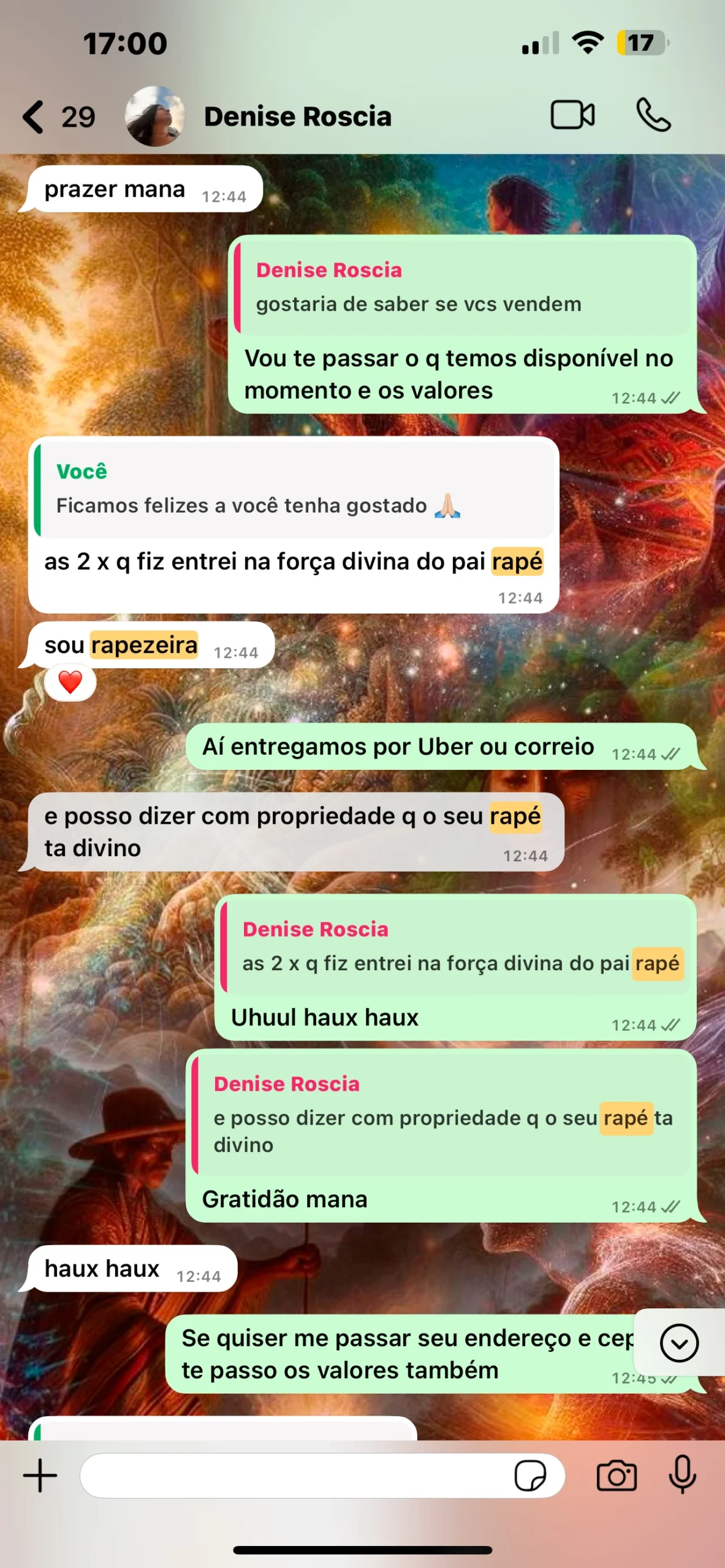View the heart reaction on "sou rapezeira"
725x1568 pixels.
click(x=70, y=682)
